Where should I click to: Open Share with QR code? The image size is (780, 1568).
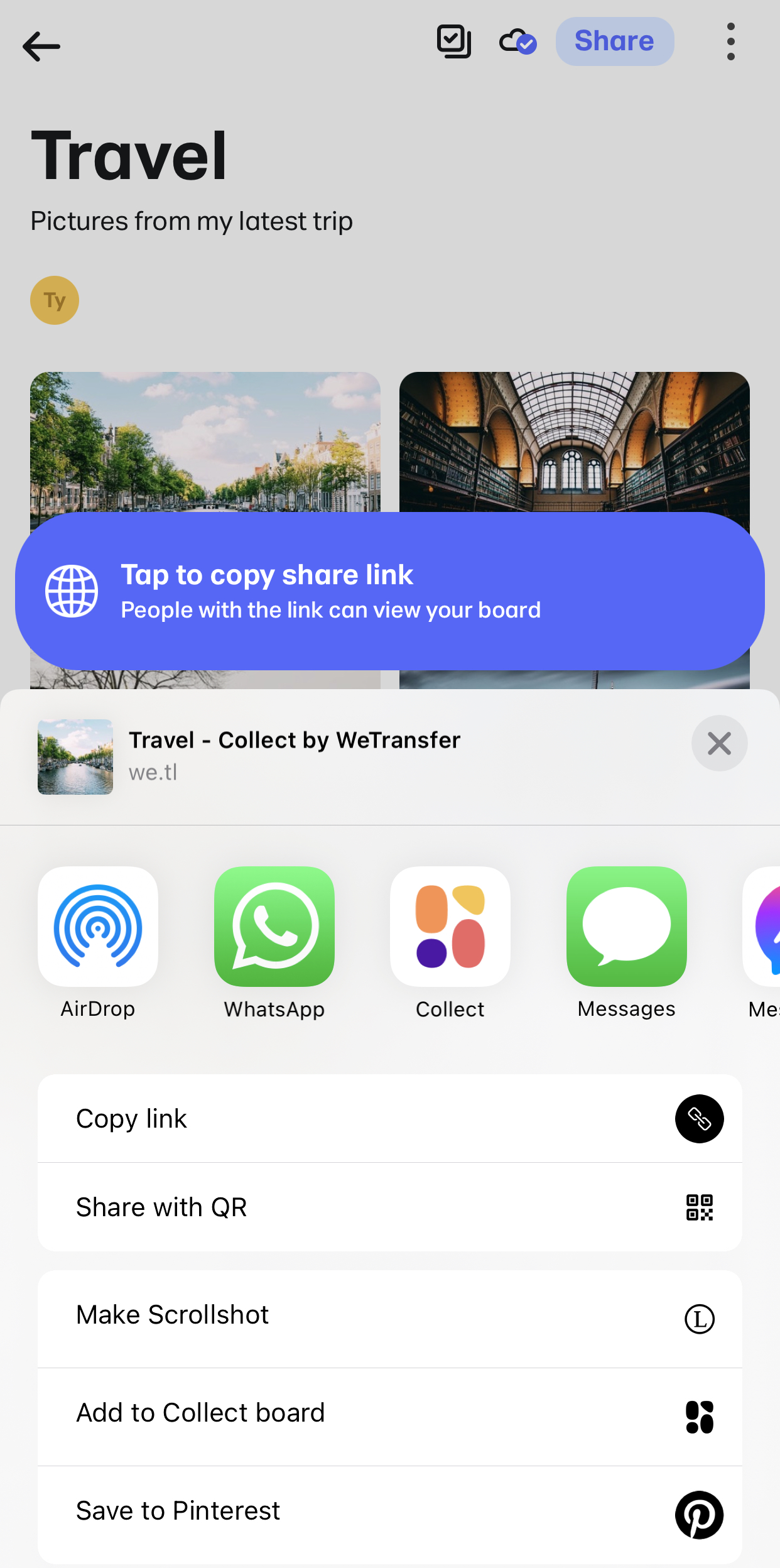click(x=389, y=1206)
